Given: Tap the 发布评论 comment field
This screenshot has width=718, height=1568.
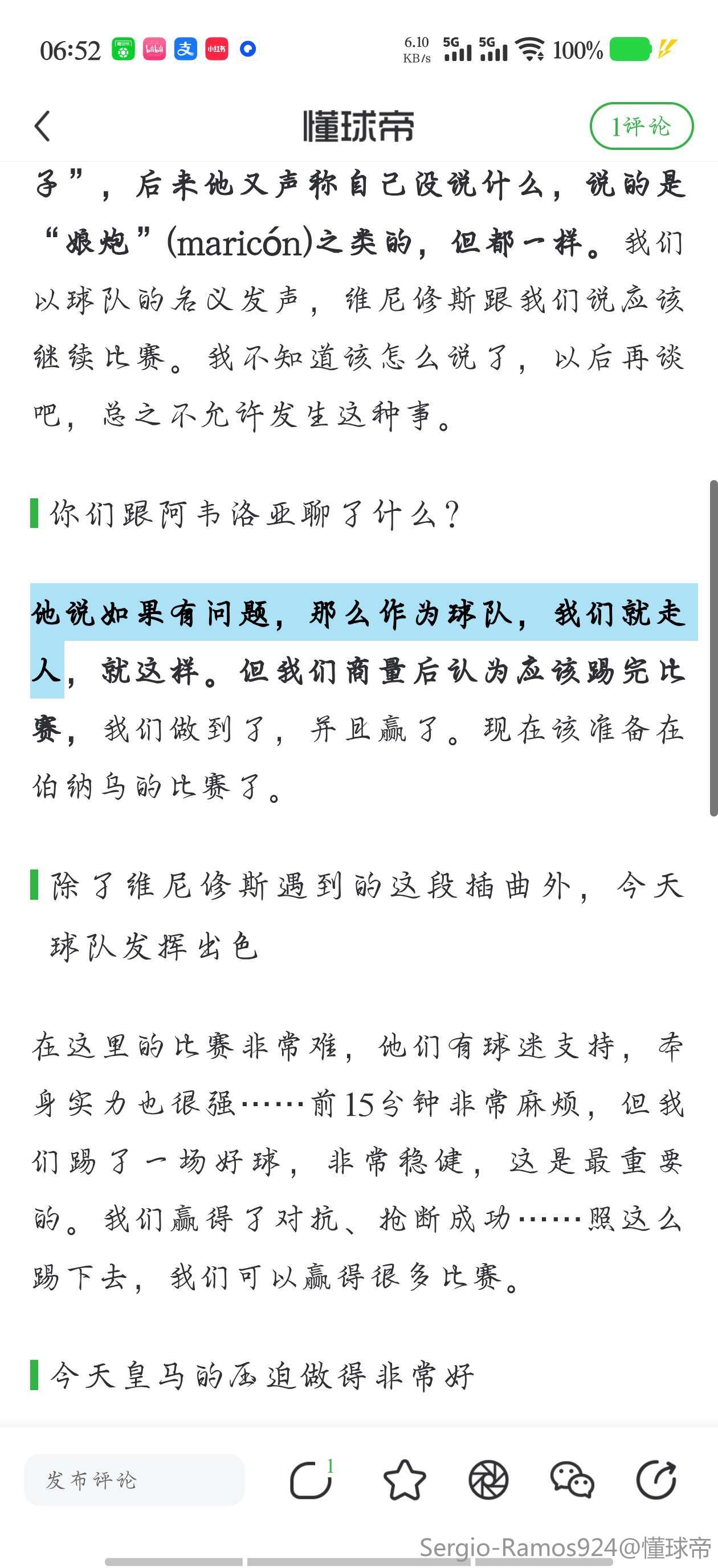Looking at the screenshot, I should click(x=134, y=1480).
